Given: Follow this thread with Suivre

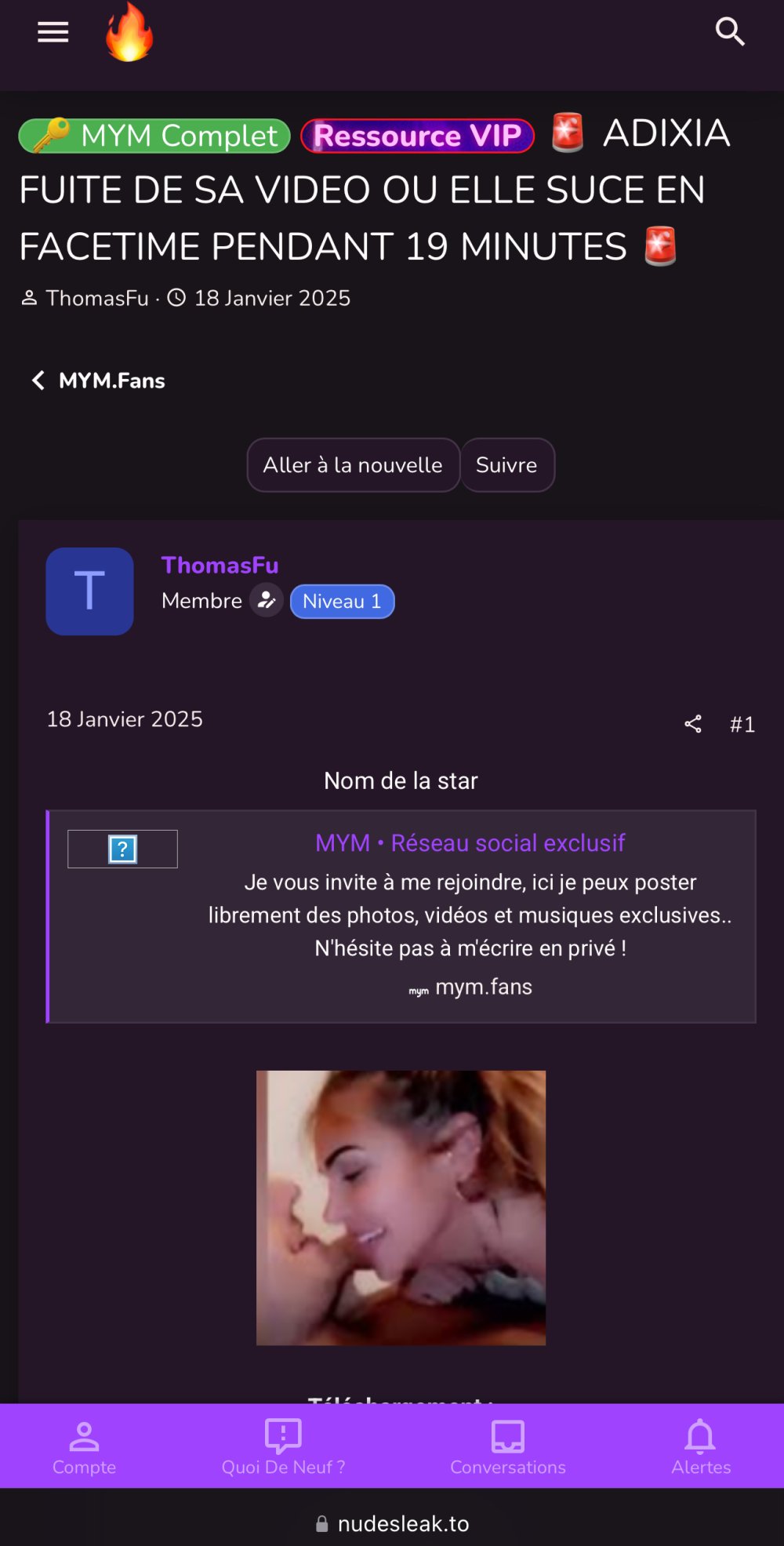Looking at the screenshot, I should [x=506, y=465].
